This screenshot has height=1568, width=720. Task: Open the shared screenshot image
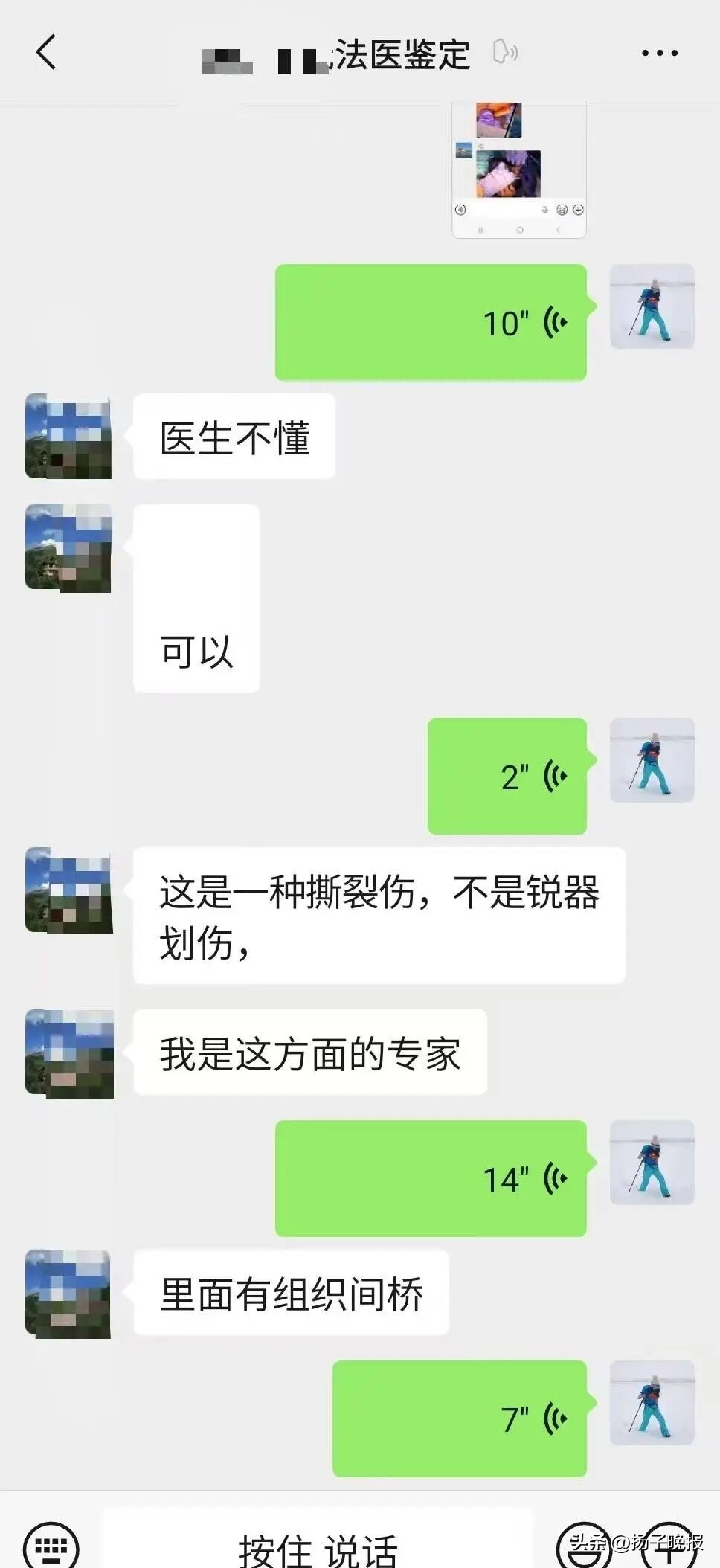[519, 170]
